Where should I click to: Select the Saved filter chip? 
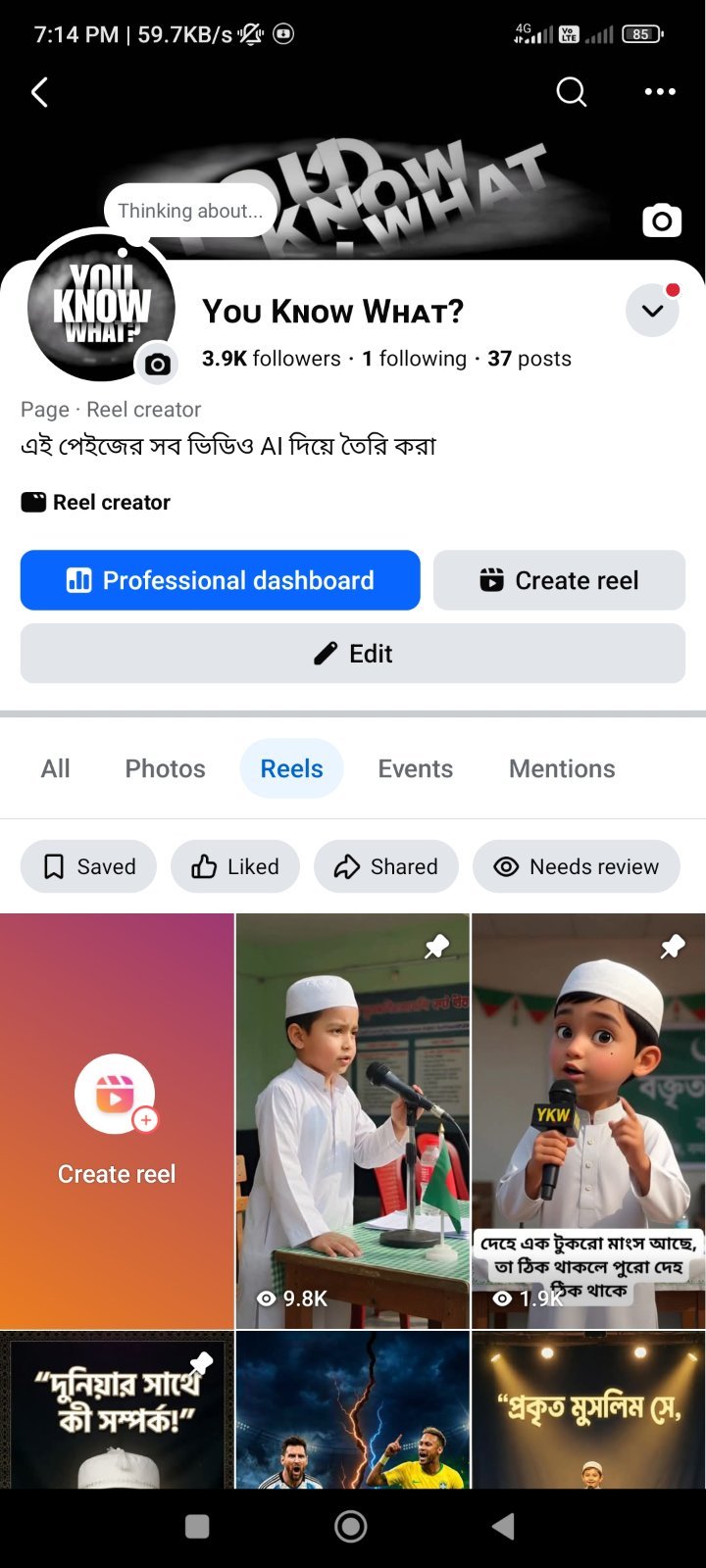coord(88,866)
